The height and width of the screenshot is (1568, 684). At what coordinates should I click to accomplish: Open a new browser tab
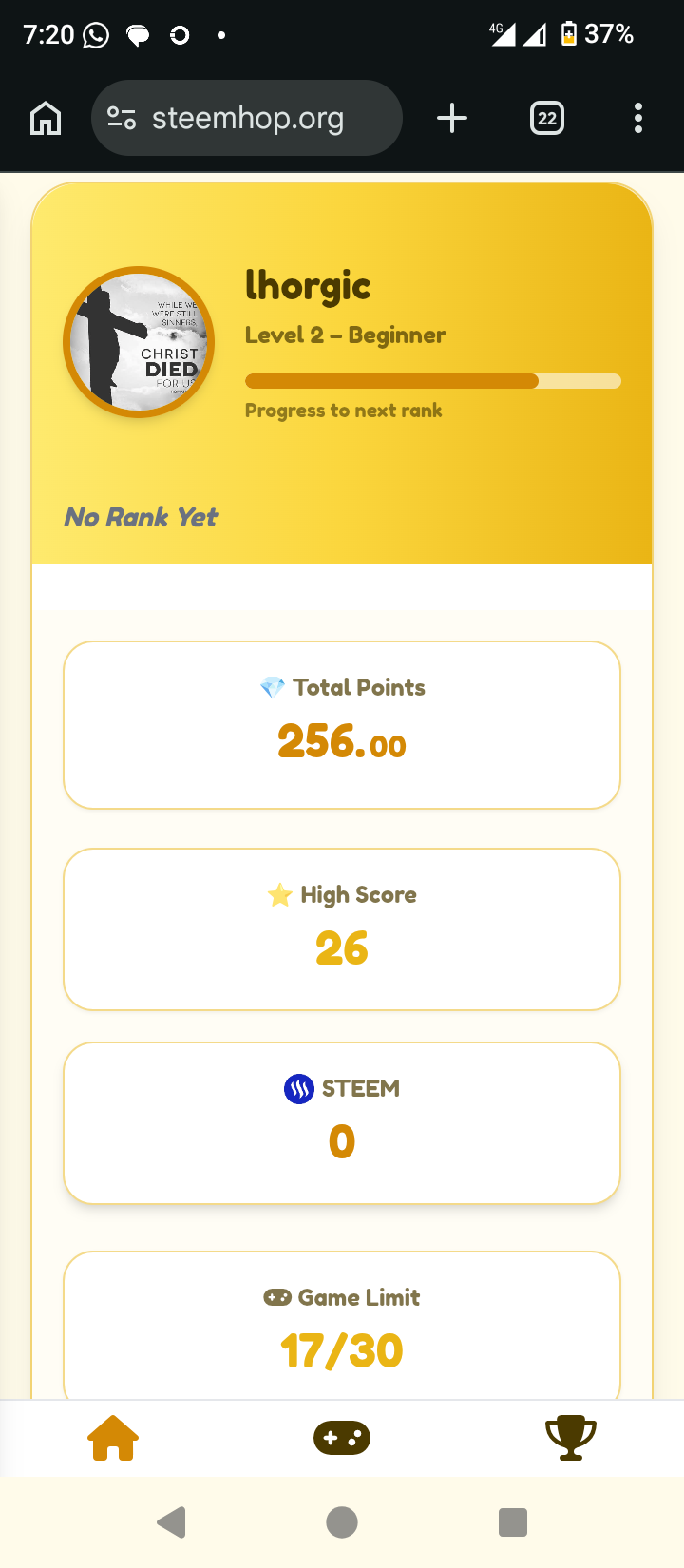(452, 119)
